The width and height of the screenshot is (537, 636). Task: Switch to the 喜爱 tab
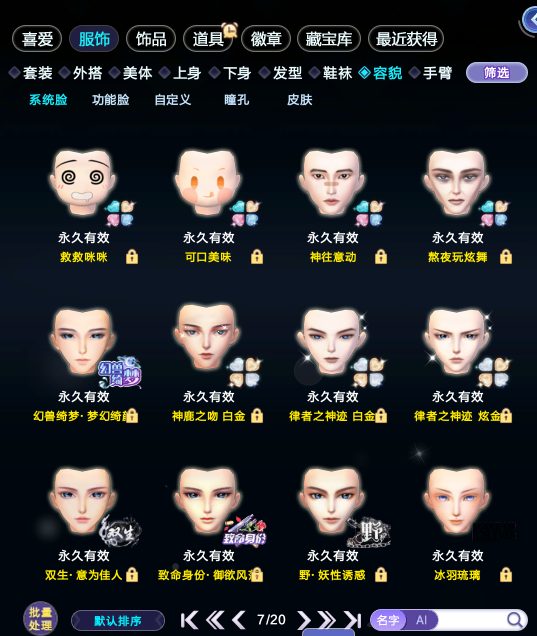pos(37,39)
